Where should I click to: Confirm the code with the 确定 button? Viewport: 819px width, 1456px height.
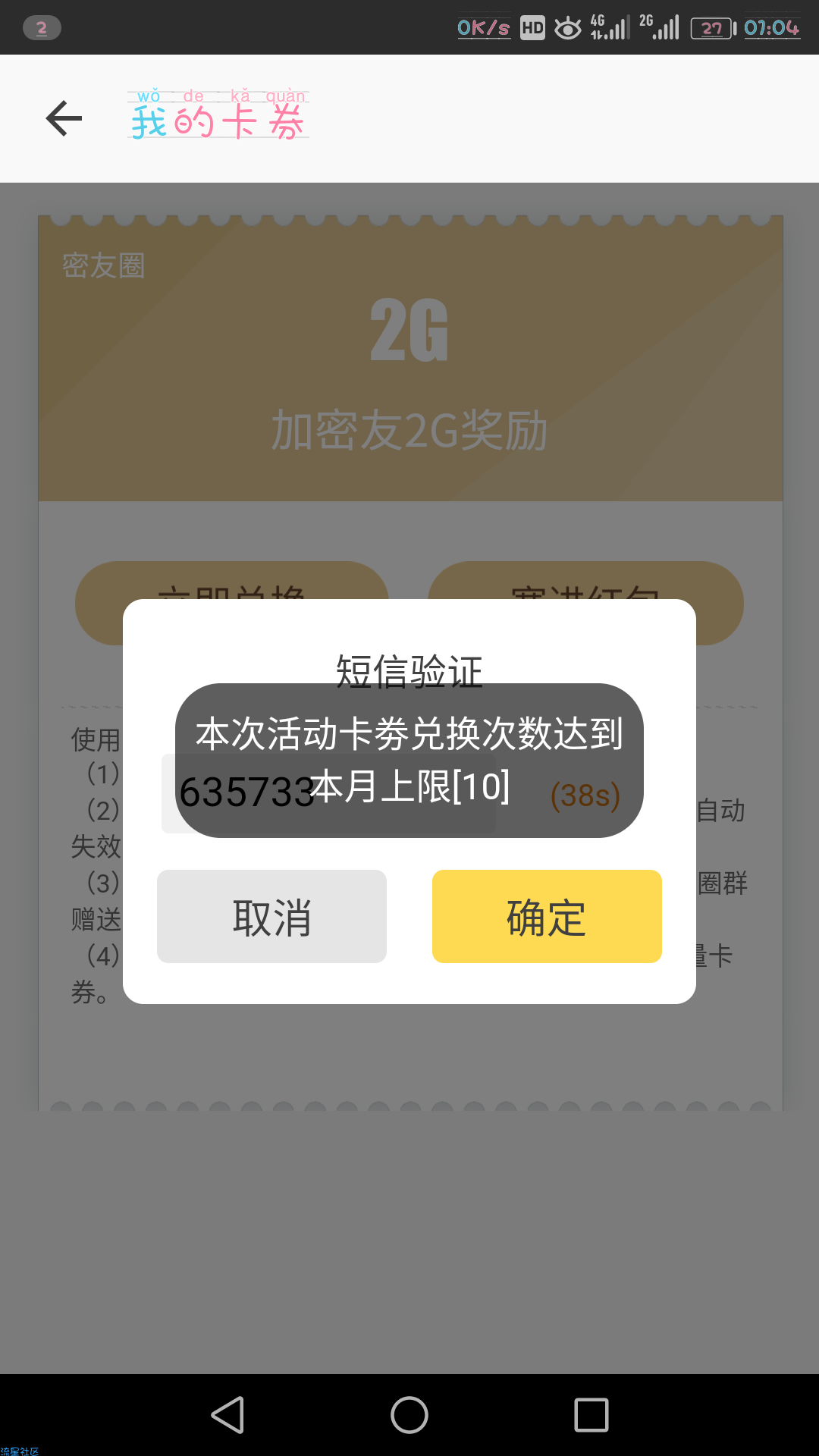[547, 916]
